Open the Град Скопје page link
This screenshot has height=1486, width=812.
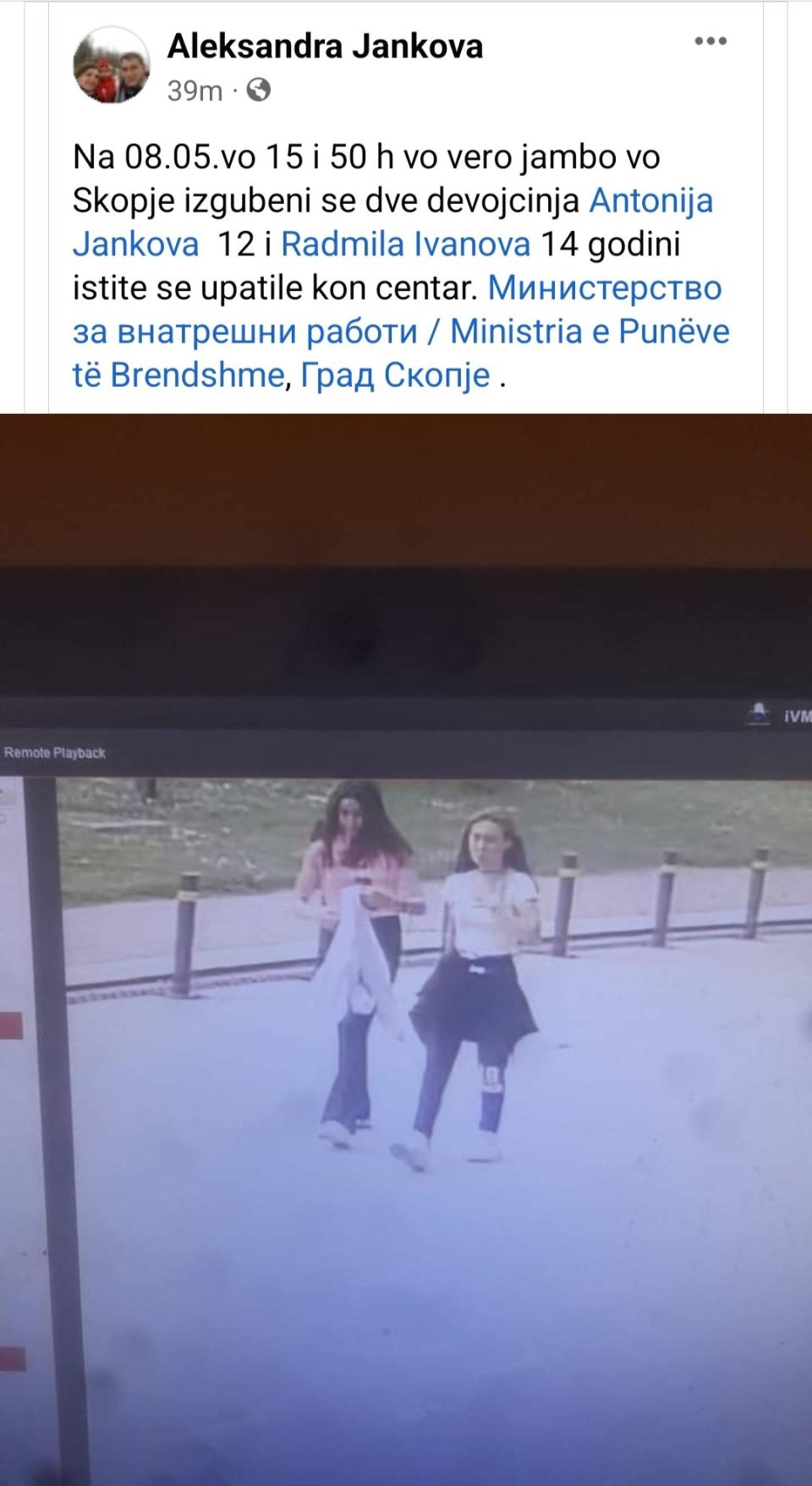point(395,375)
